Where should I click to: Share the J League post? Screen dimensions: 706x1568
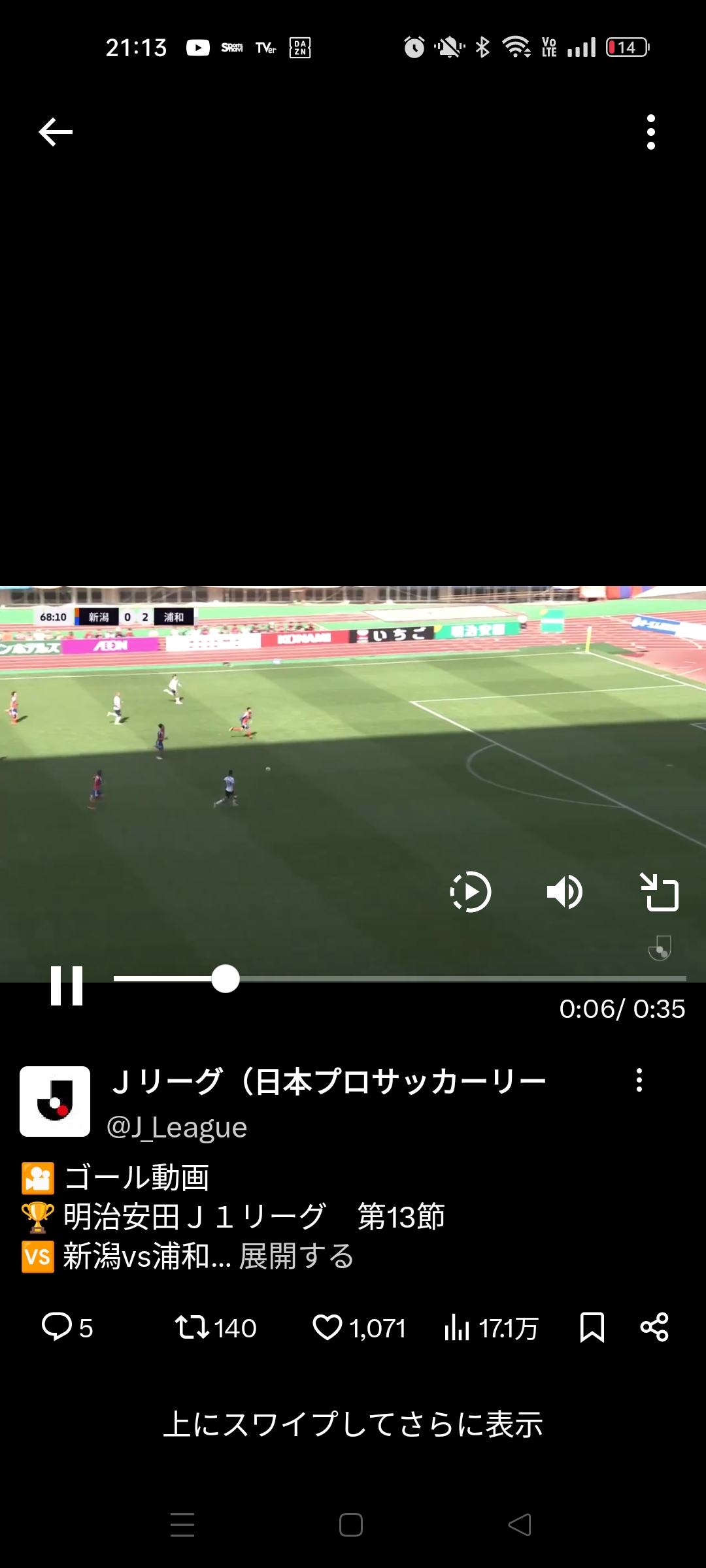(654, 1328)
